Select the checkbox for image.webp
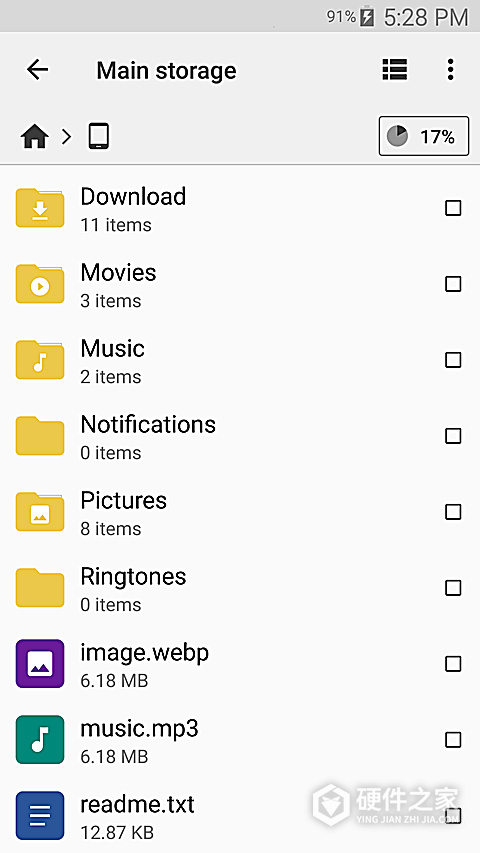Image resolution: width=480 pixels, height=853 pixels. [x=453, y=664]
